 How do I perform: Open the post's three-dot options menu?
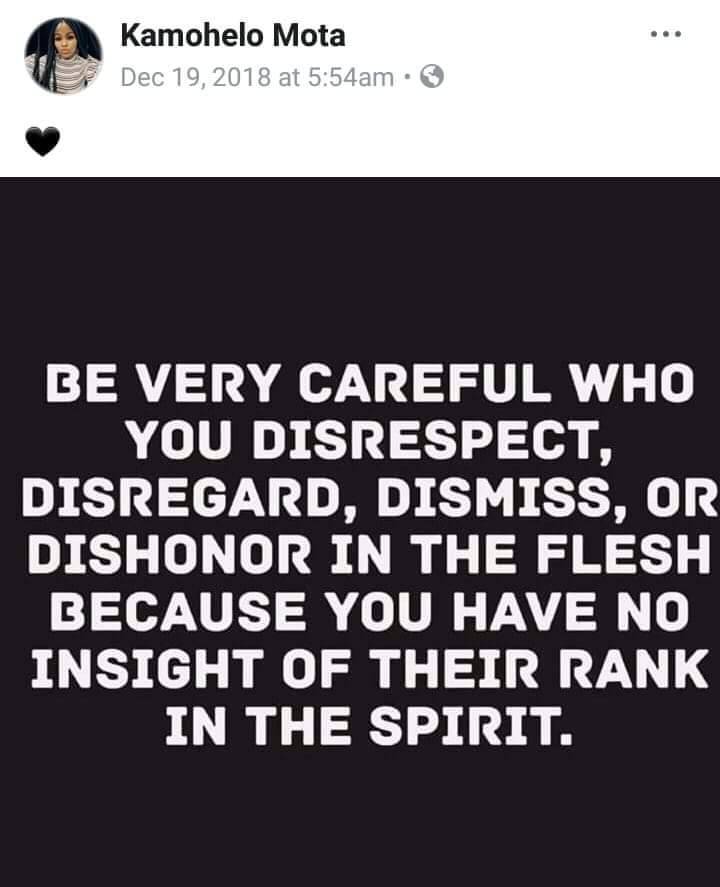(x=665, y=34)
